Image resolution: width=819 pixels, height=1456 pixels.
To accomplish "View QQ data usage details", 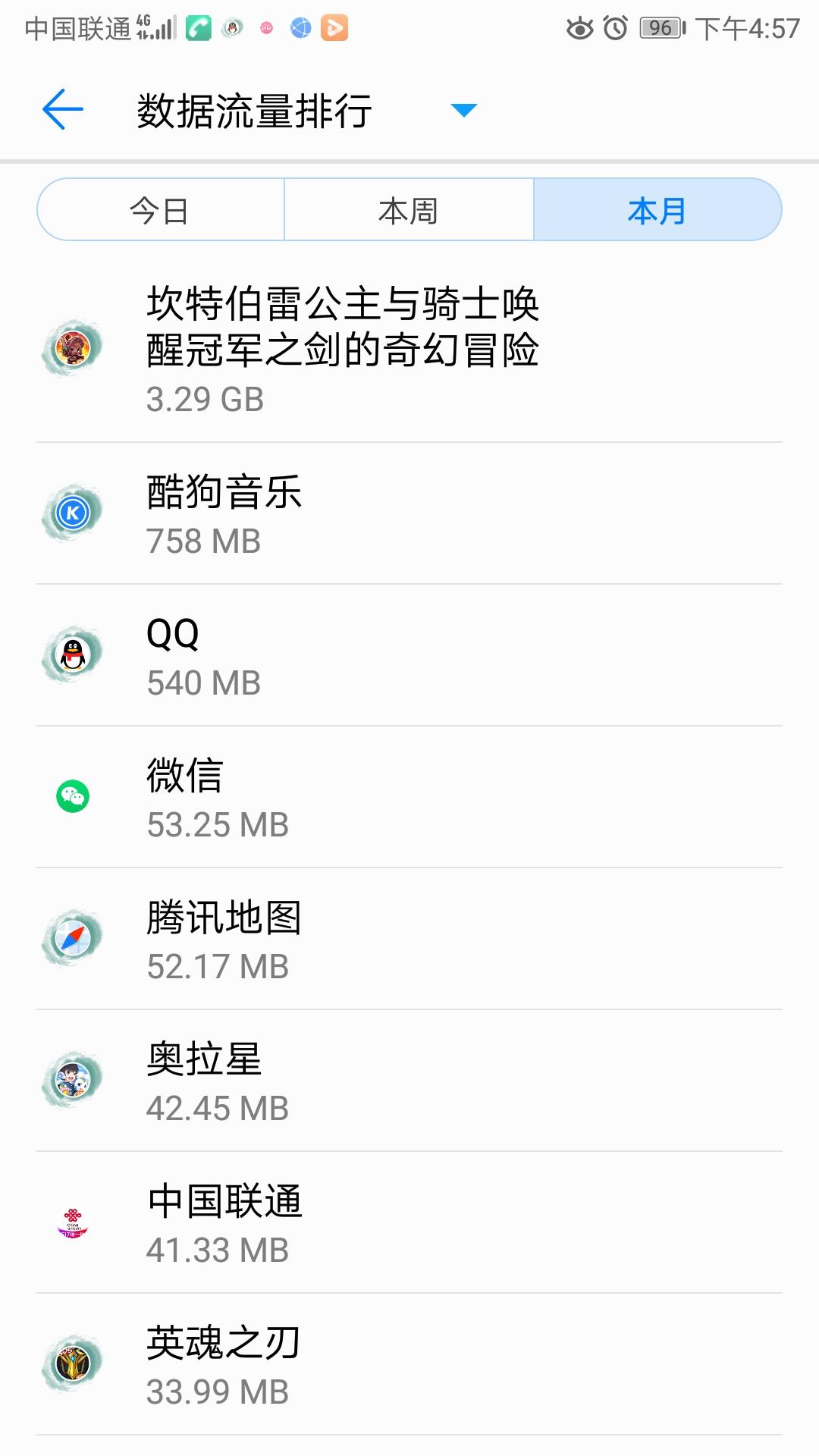I will (x=409, y=655).
